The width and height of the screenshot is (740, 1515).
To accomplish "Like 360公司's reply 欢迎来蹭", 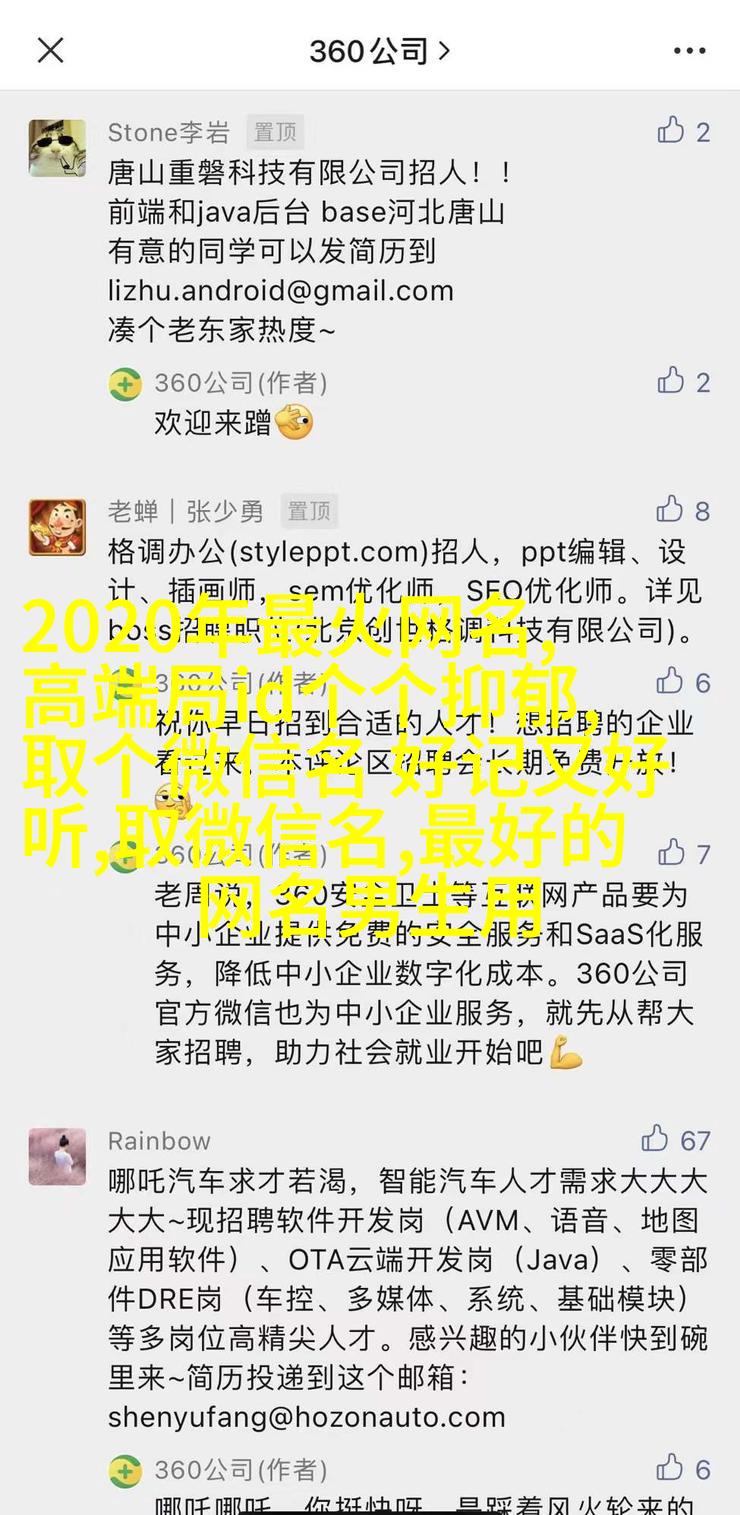I will pyautogui.click(x=683, y=381).
